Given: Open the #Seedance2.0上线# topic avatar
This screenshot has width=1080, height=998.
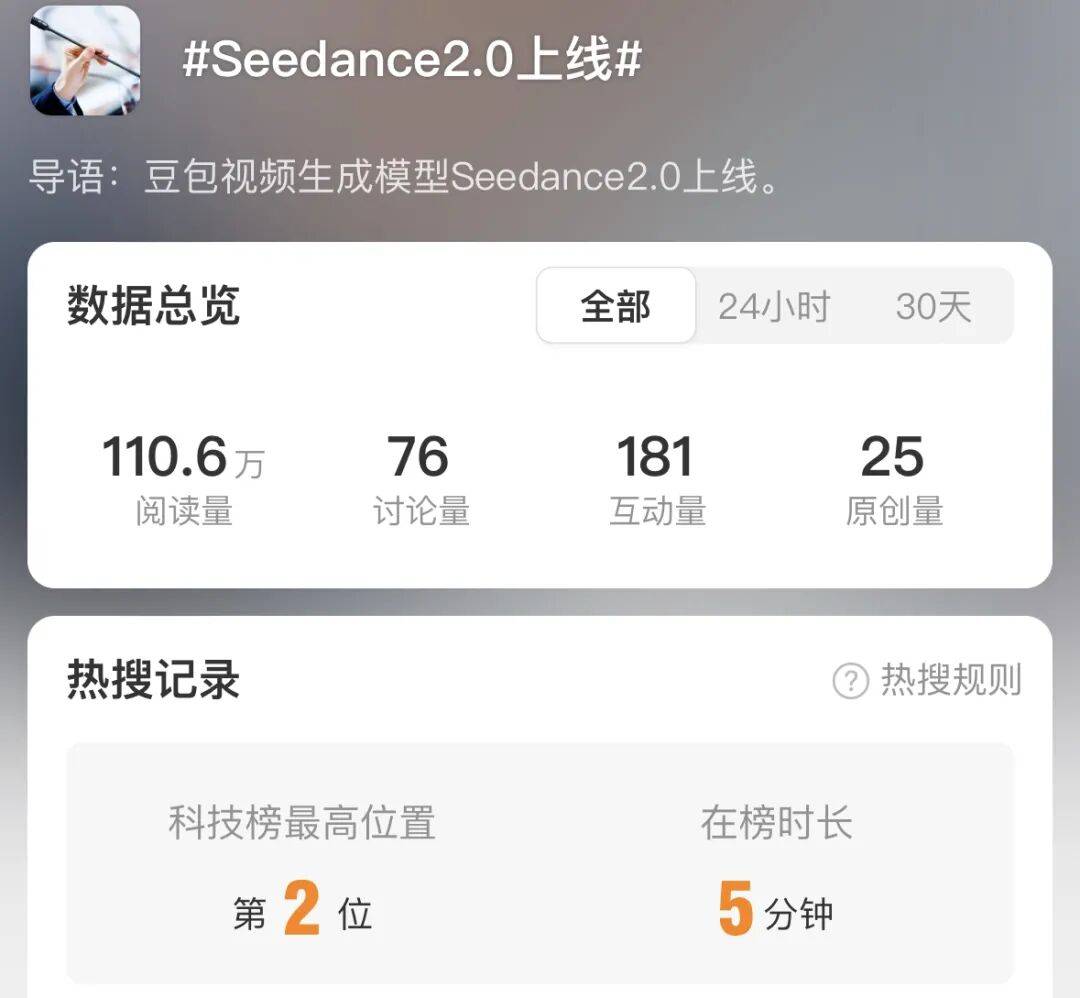Looking at the screenshot, I should [x=85, y=60].
